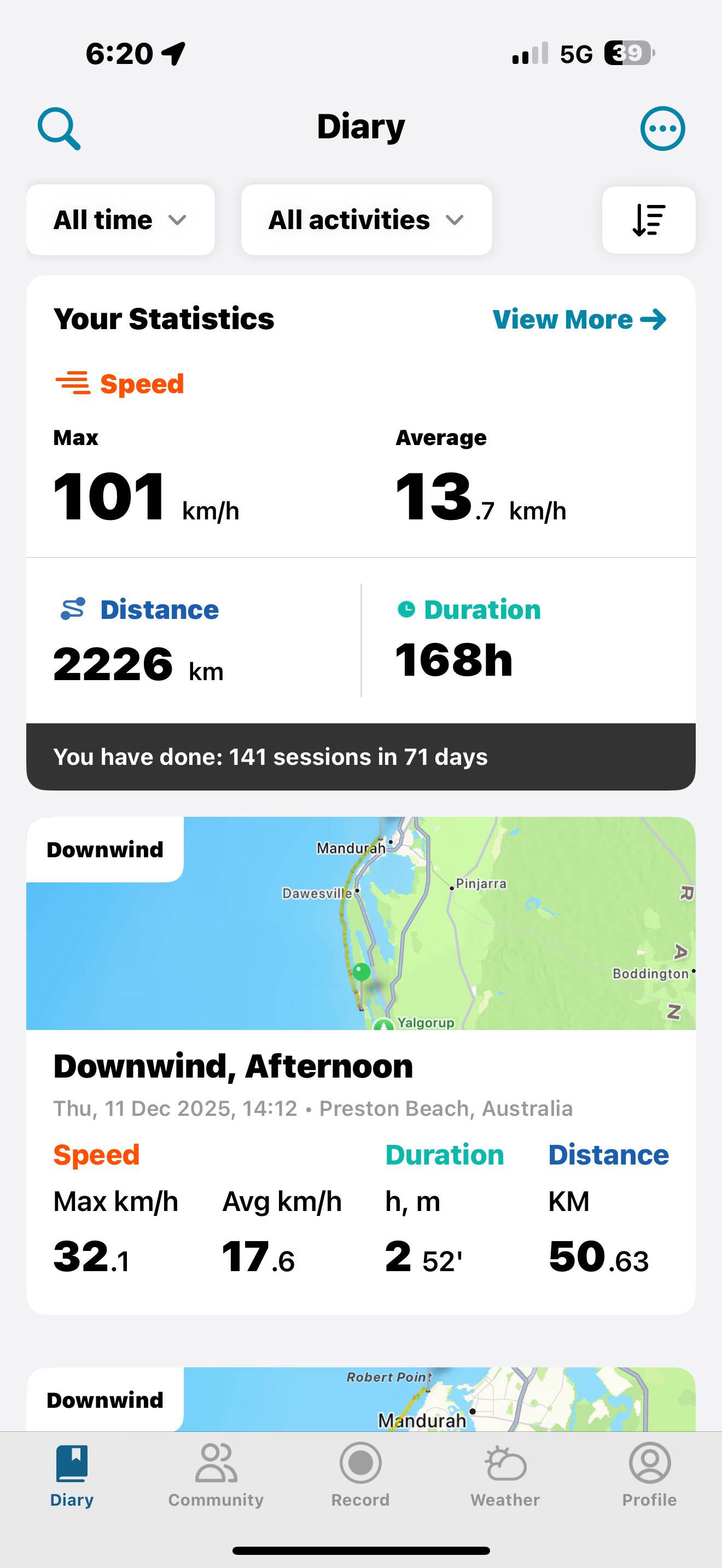Open the Downwind, Afternoon session at Preston Beach

pos(360,1065)
